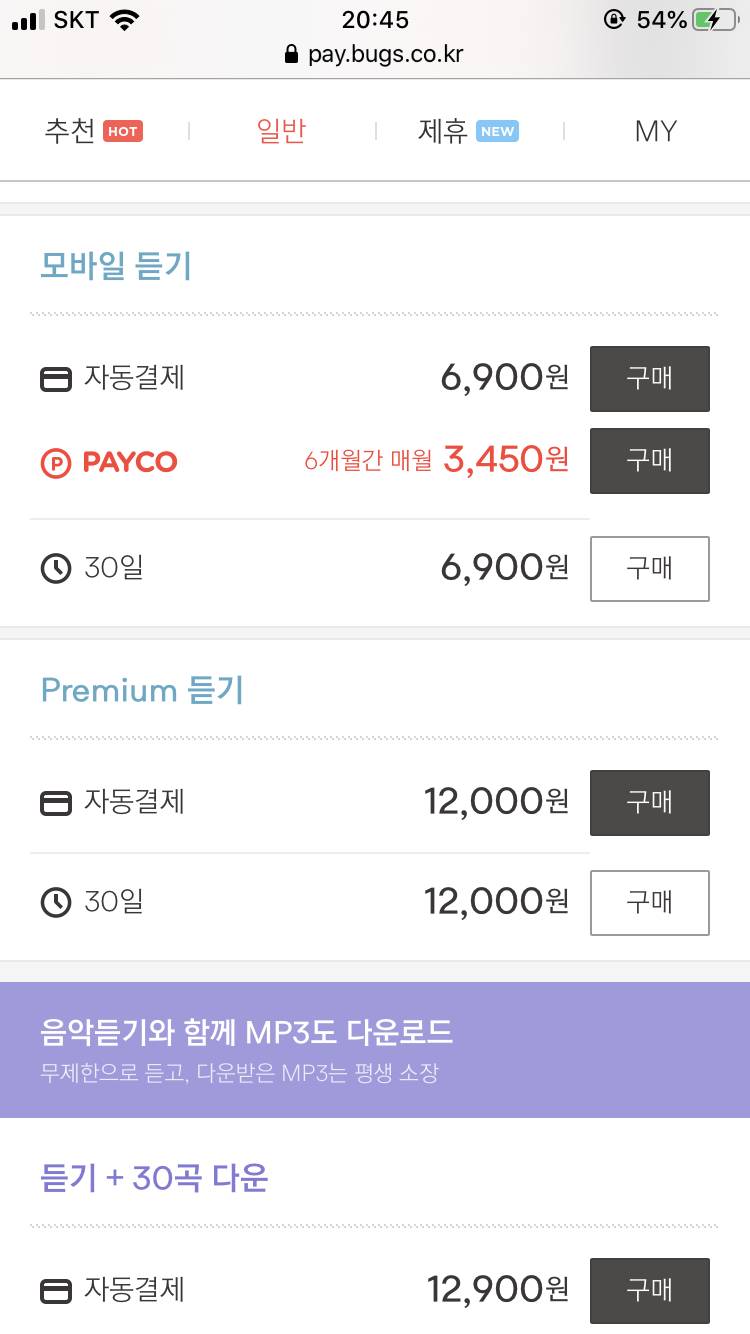750x1334 pixels.
Task: Purchase the Premium 30일 pass
Action: (649, 902)
